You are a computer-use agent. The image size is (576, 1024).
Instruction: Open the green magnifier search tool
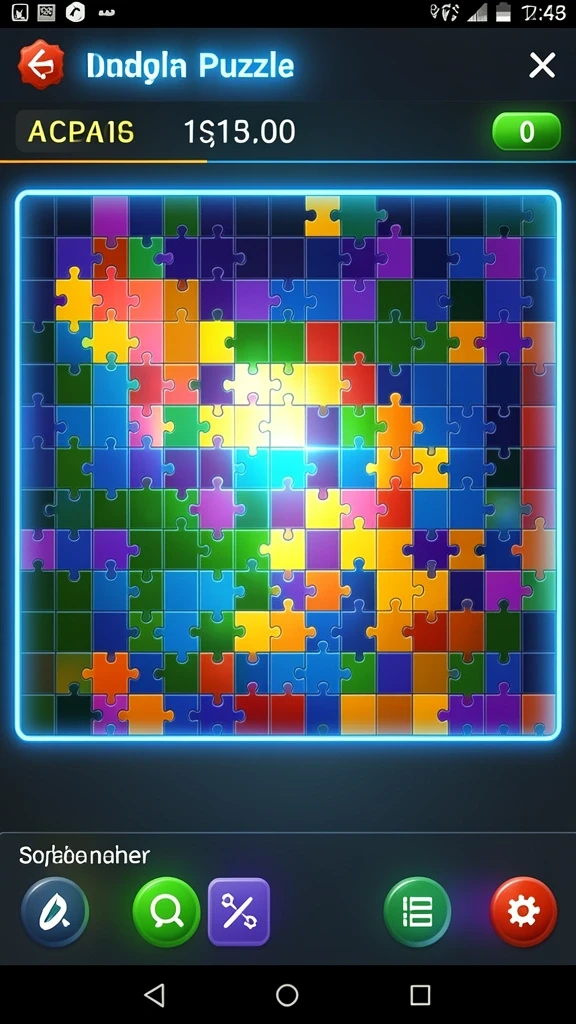tap(167, 911)
